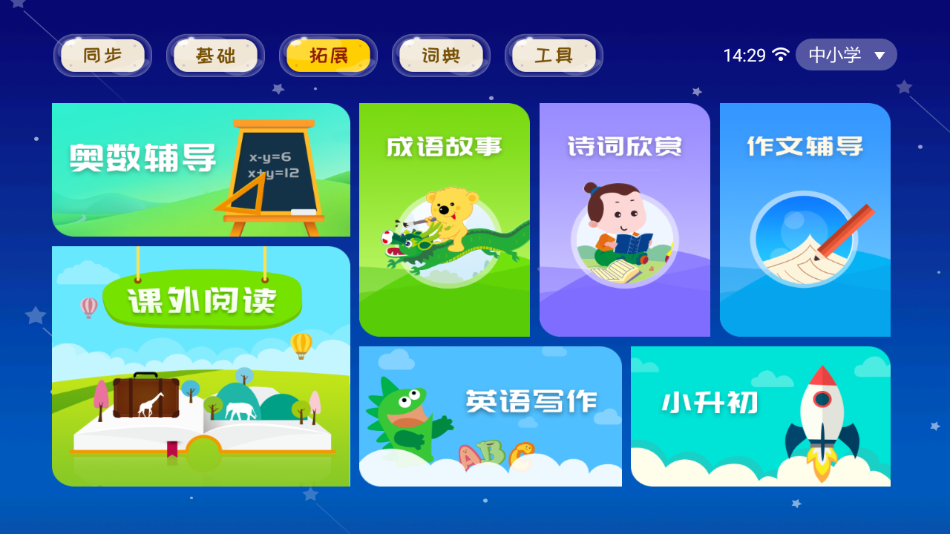
Task: Open the 词典 tab
Action: [x=441, y=56]
